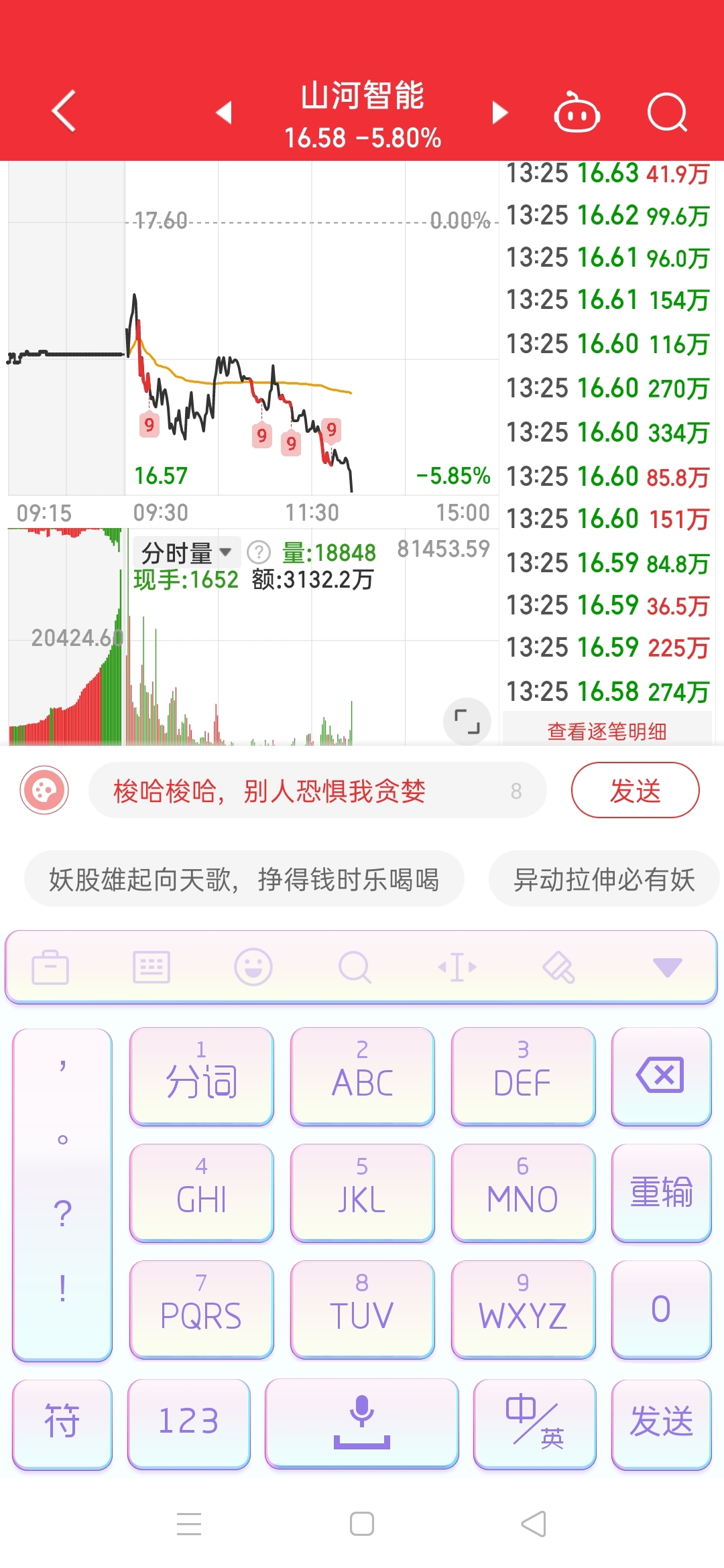Open stock search from the header

pos(668,112)
